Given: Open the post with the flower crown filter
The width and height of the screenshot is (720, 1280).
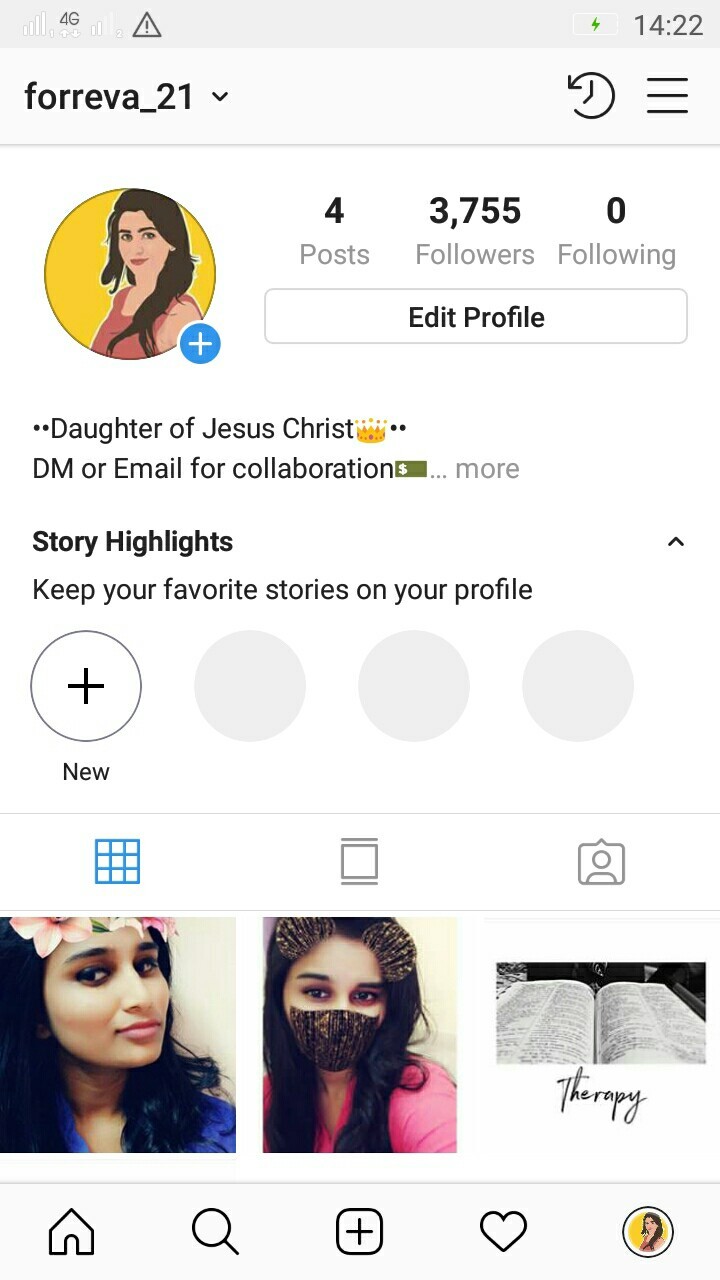Looking at the screenshot, I should coord(118,1035).
